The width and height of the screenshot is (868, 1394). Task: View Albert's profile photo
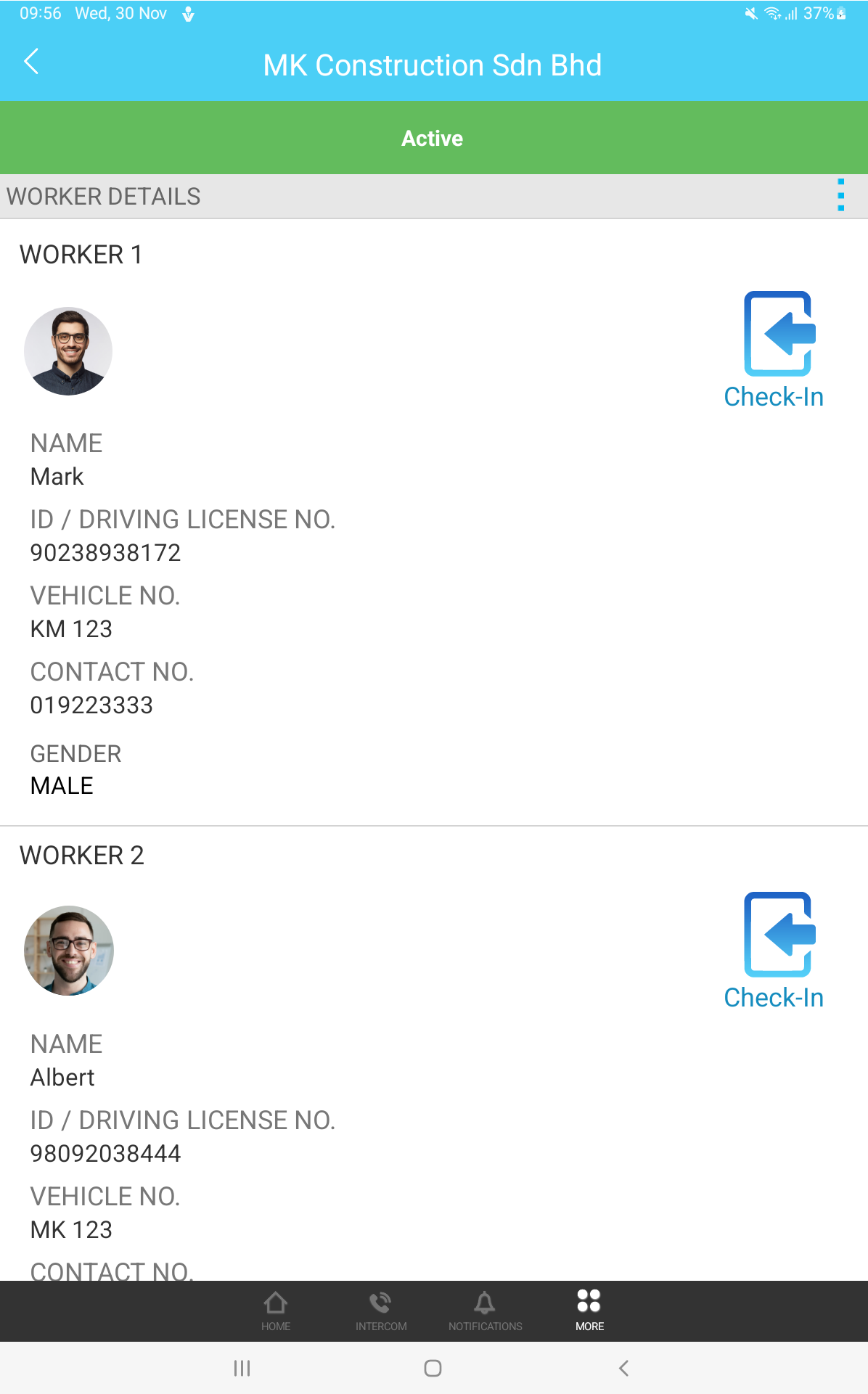click(x=69, y=951)
